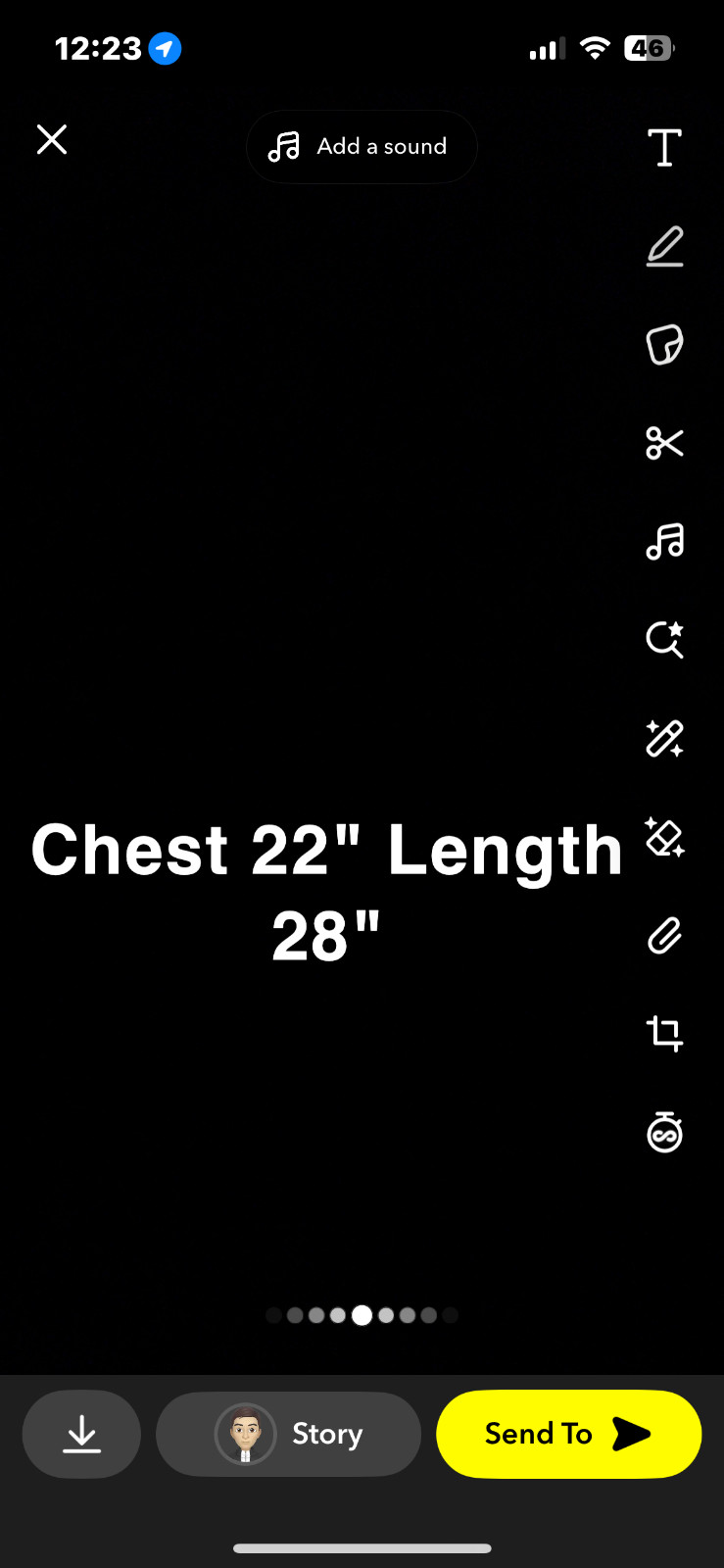The width and height of the screenshot is (724, 1568).
Task: Save the snap with the download button
Action: click(81, 1434)
